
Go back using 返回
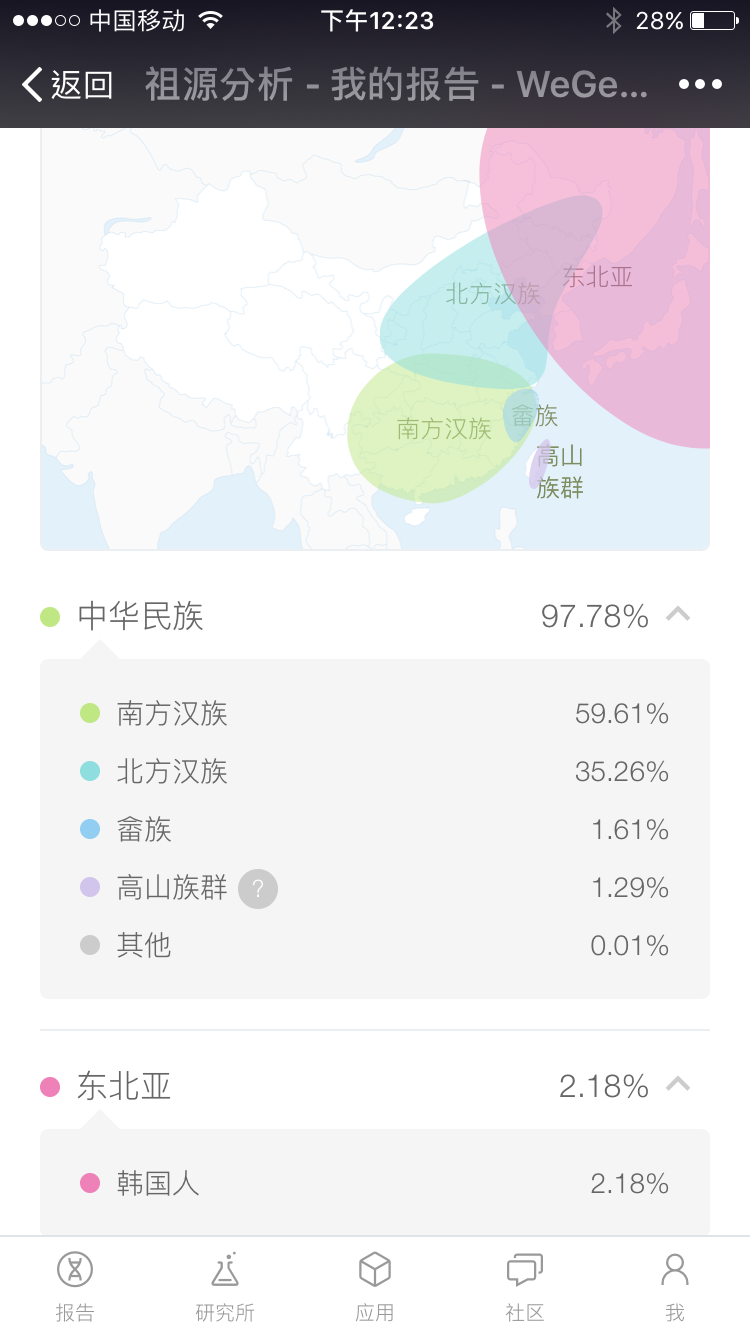click(x=67, y=85)
